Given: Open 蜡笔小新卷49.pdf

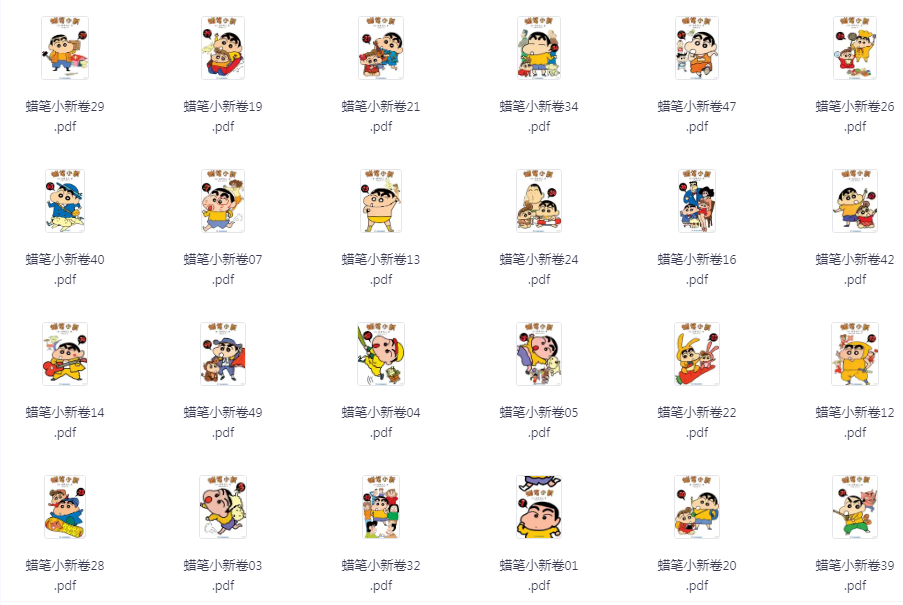Looking at the screenshot, I should (x=223, y=354).
